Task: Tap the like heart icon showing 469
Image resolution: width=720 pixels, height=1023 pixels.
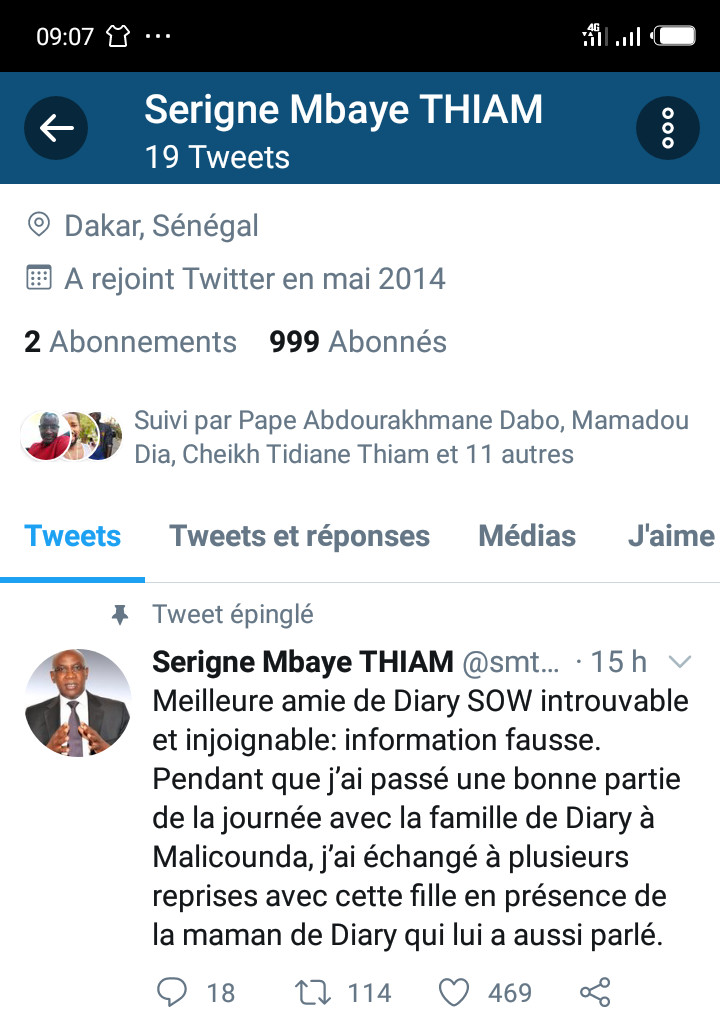Action: (x=455, y=992)
